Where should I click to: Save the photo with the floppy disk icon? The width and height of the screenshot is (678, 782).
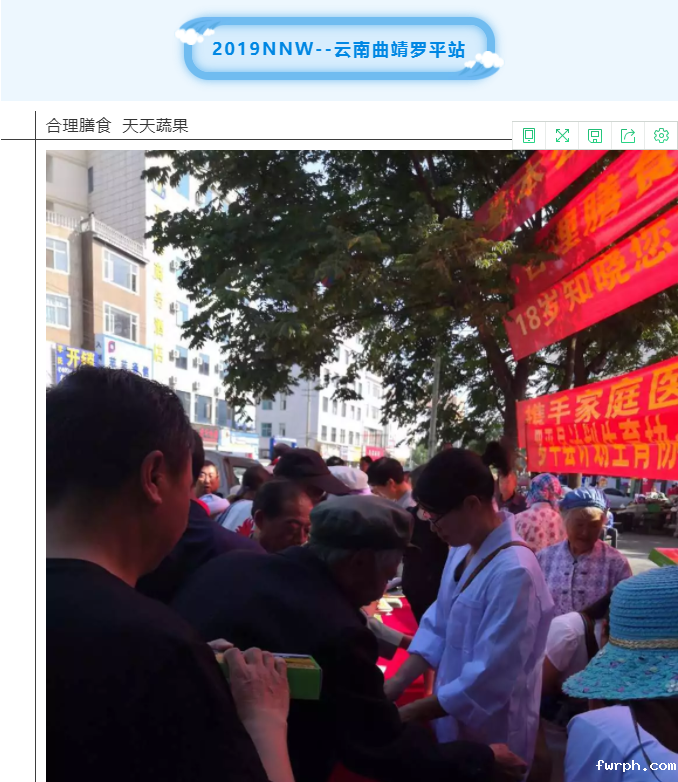(x=595, y=136)
